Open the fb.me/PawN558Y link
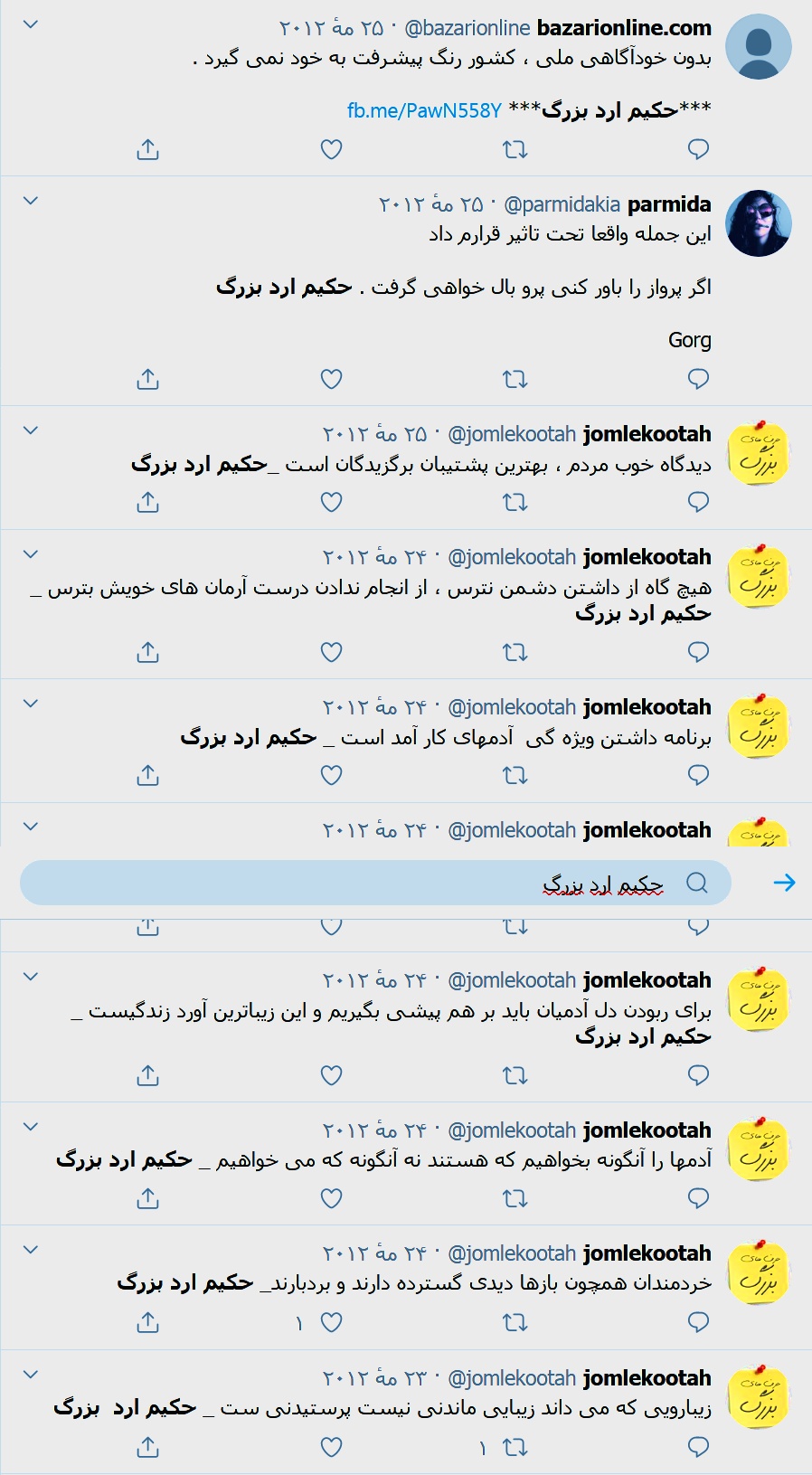 (423, 110)
